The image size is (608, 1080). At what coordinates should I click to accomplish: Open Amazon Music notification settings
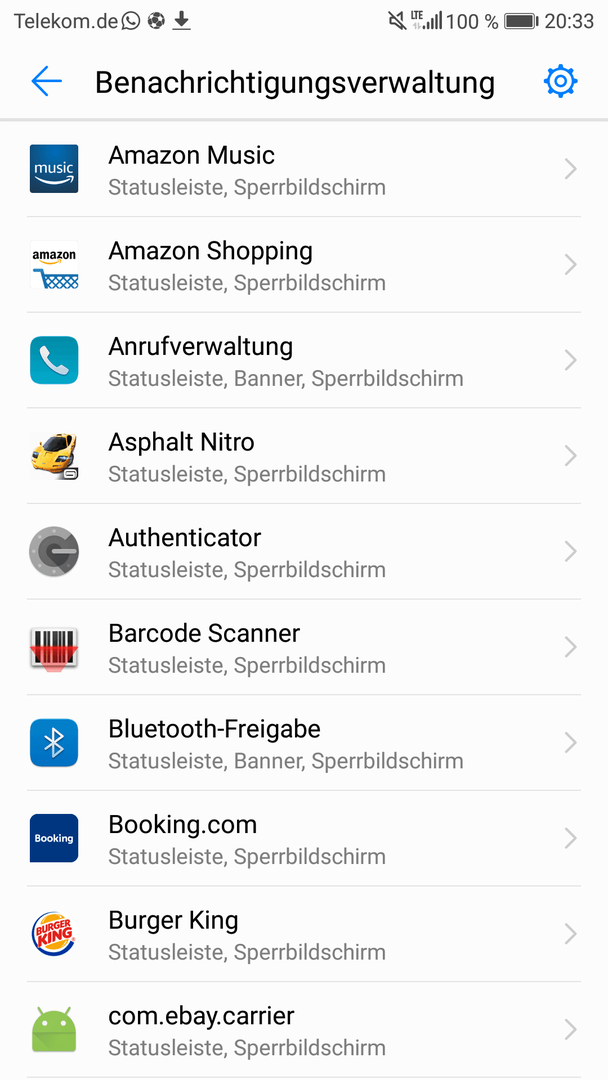[304, 169]
